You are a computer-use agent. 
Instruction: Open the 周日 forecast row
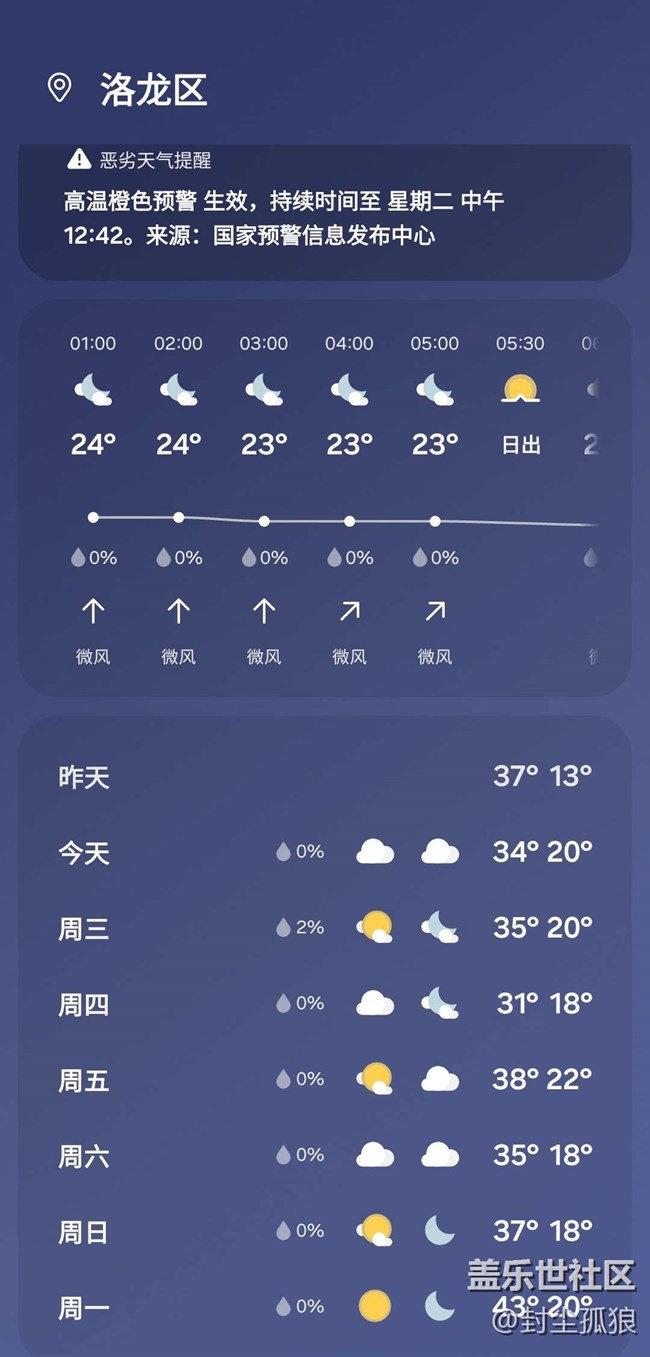[x=325, y=1231]
